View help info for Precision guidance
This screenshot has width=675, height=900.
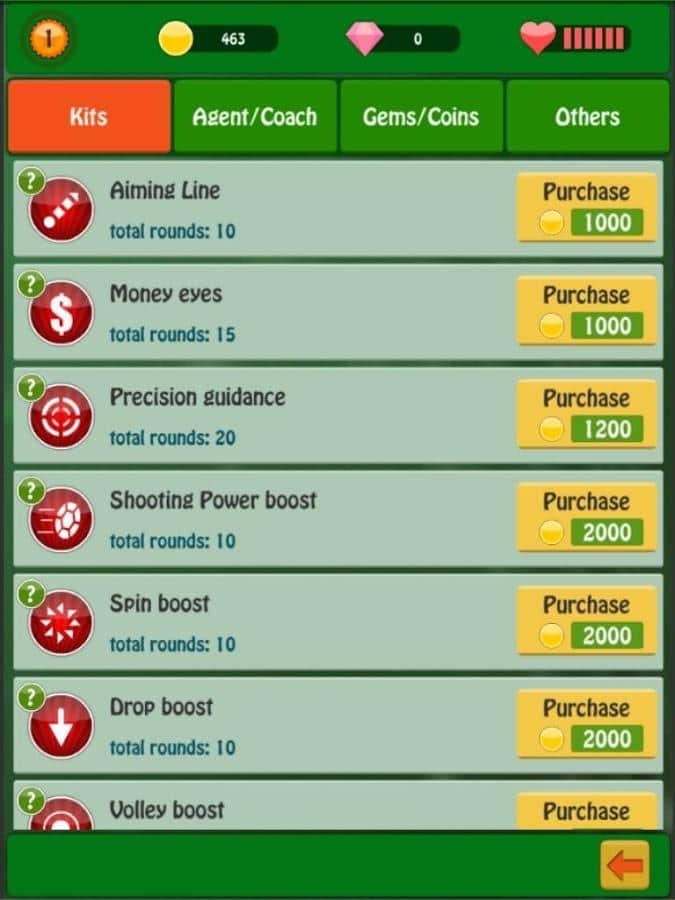(31, 387)
